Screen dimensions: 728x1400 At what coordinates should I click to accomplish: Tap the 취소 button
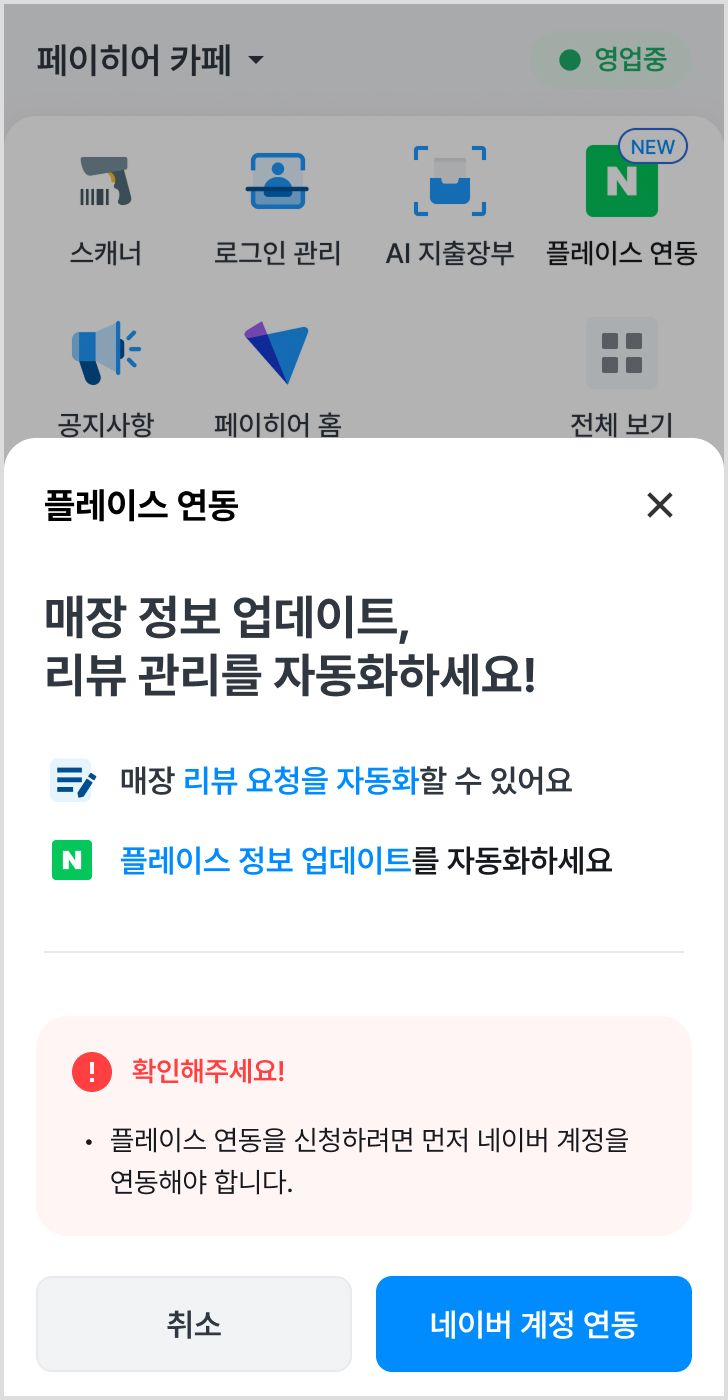(x=194, y=1324)
